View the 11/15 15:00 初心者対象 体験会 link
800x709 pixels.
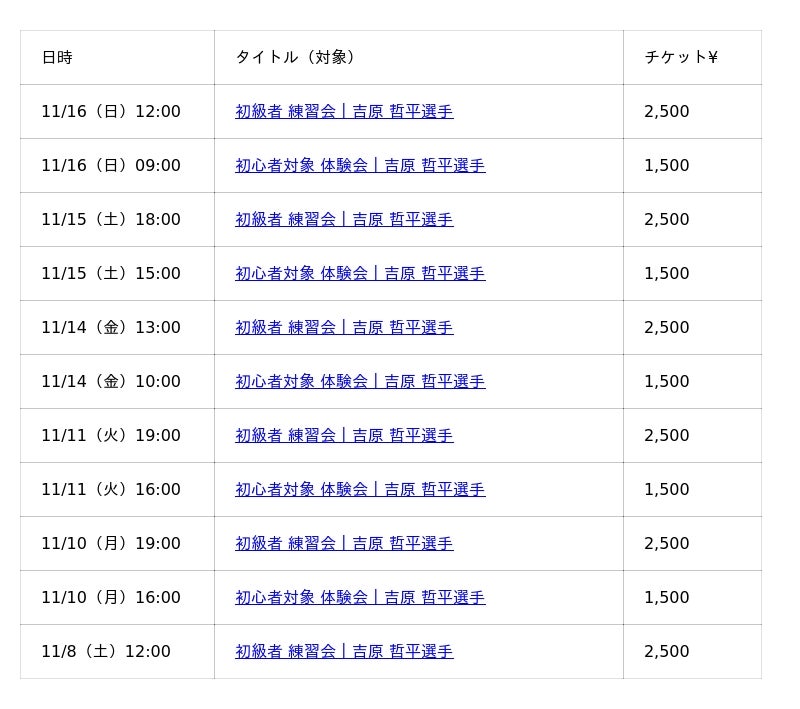point(360,274)
